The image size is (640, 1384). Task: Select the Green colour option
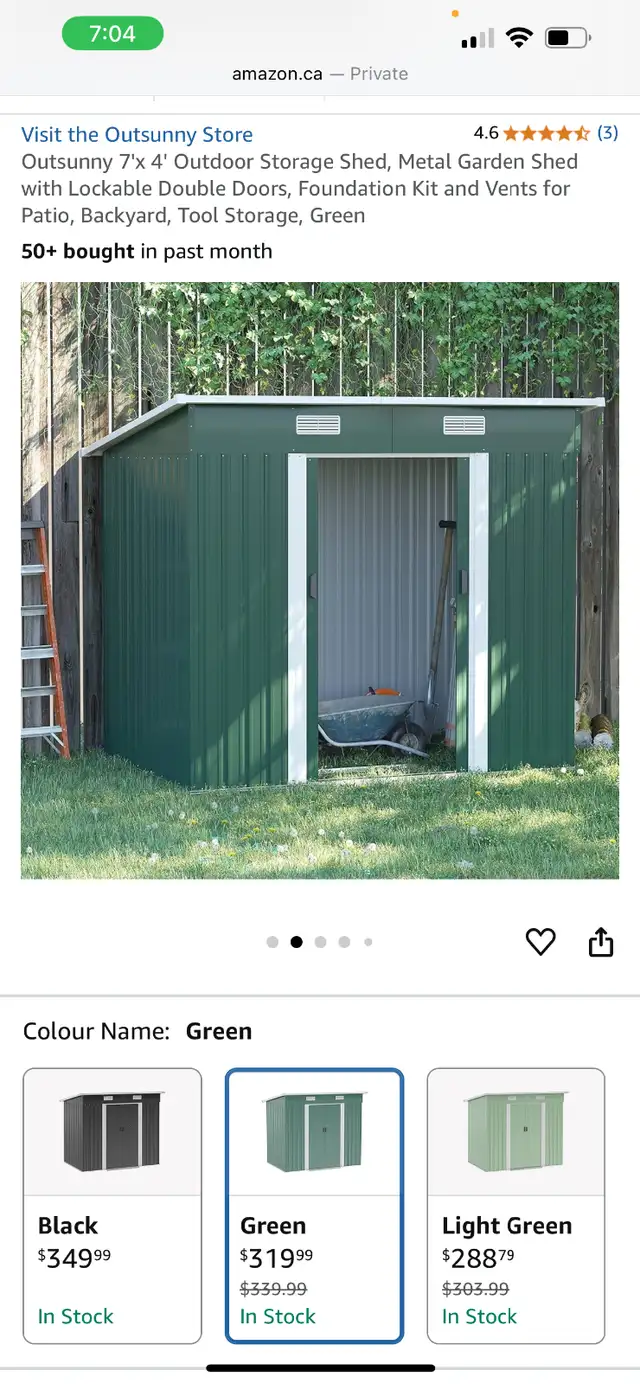(314, 1206)
